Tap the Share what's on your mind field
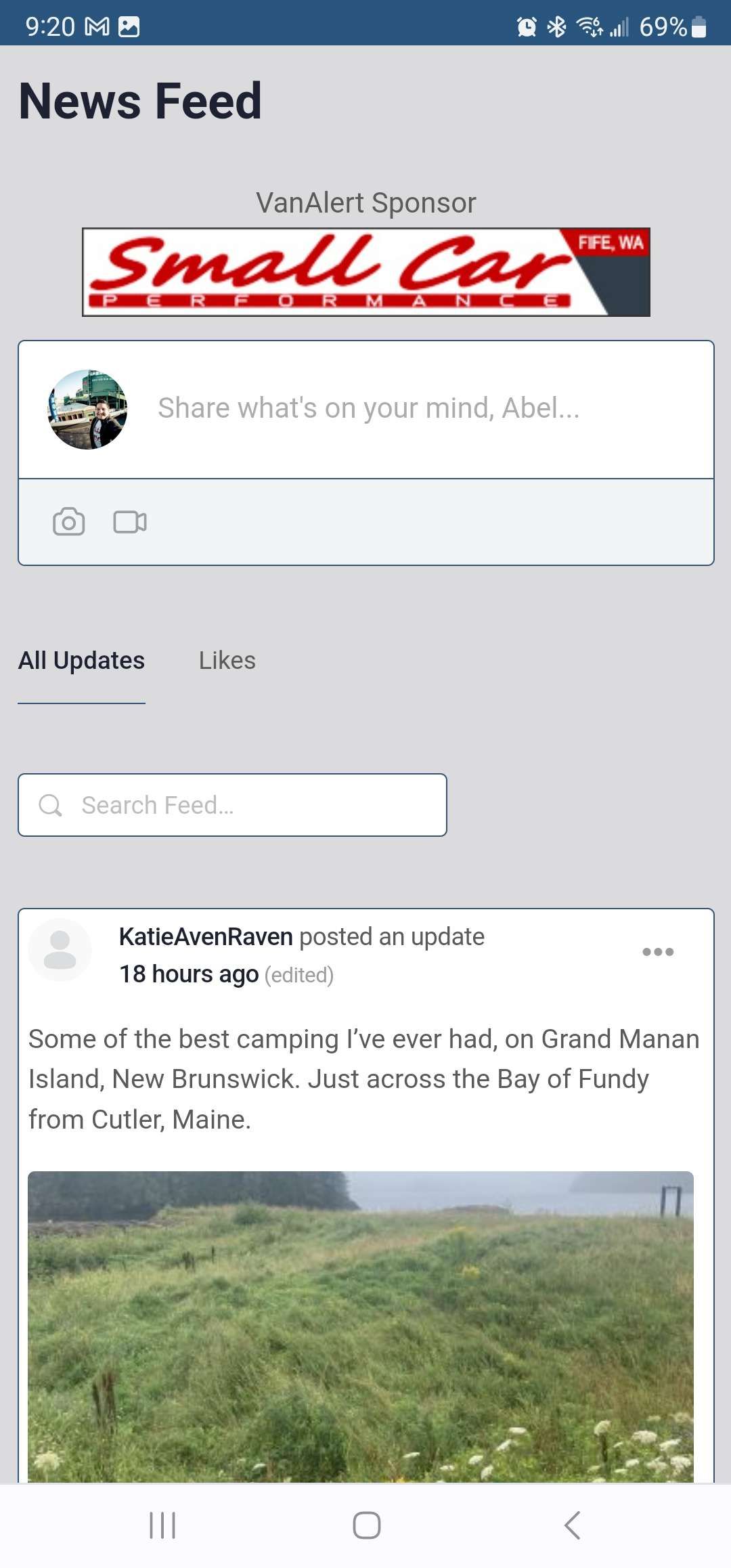 click(x=368, y=408)
